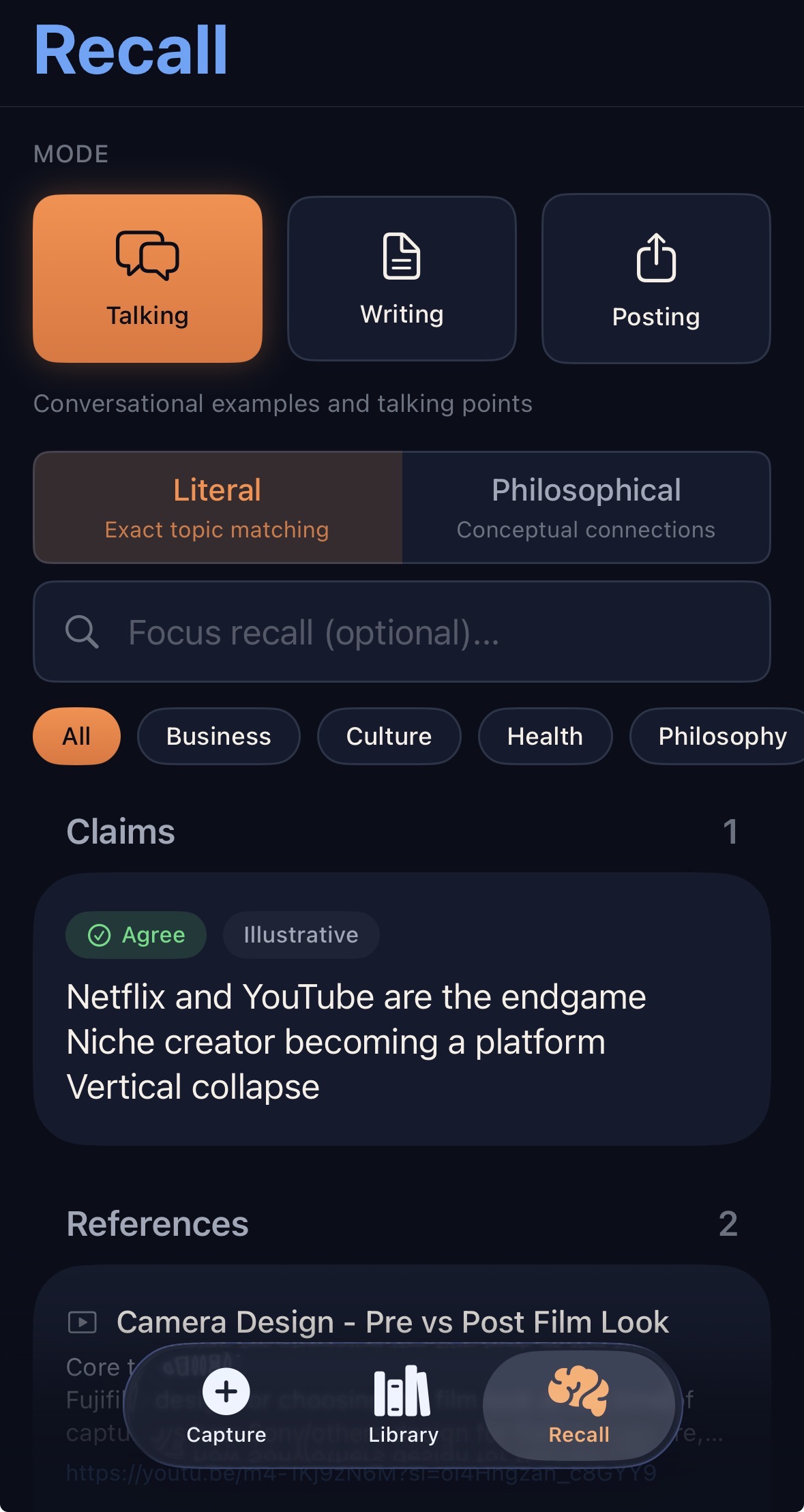Choose the Culture filter button
The width and height of the screenshot is (804, 1512).
click(389, 736)
